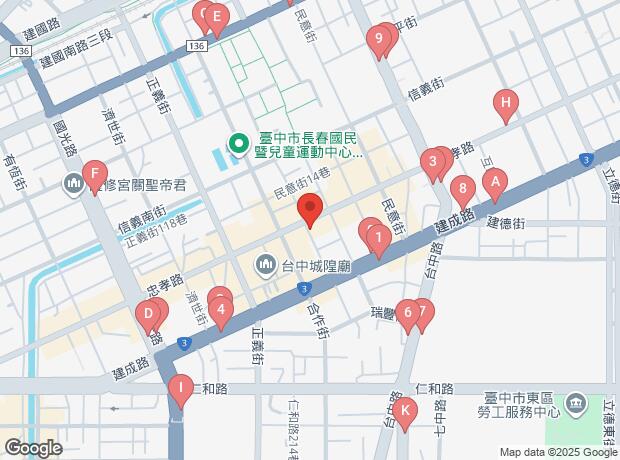Open map marker 8

coord(461,187)
